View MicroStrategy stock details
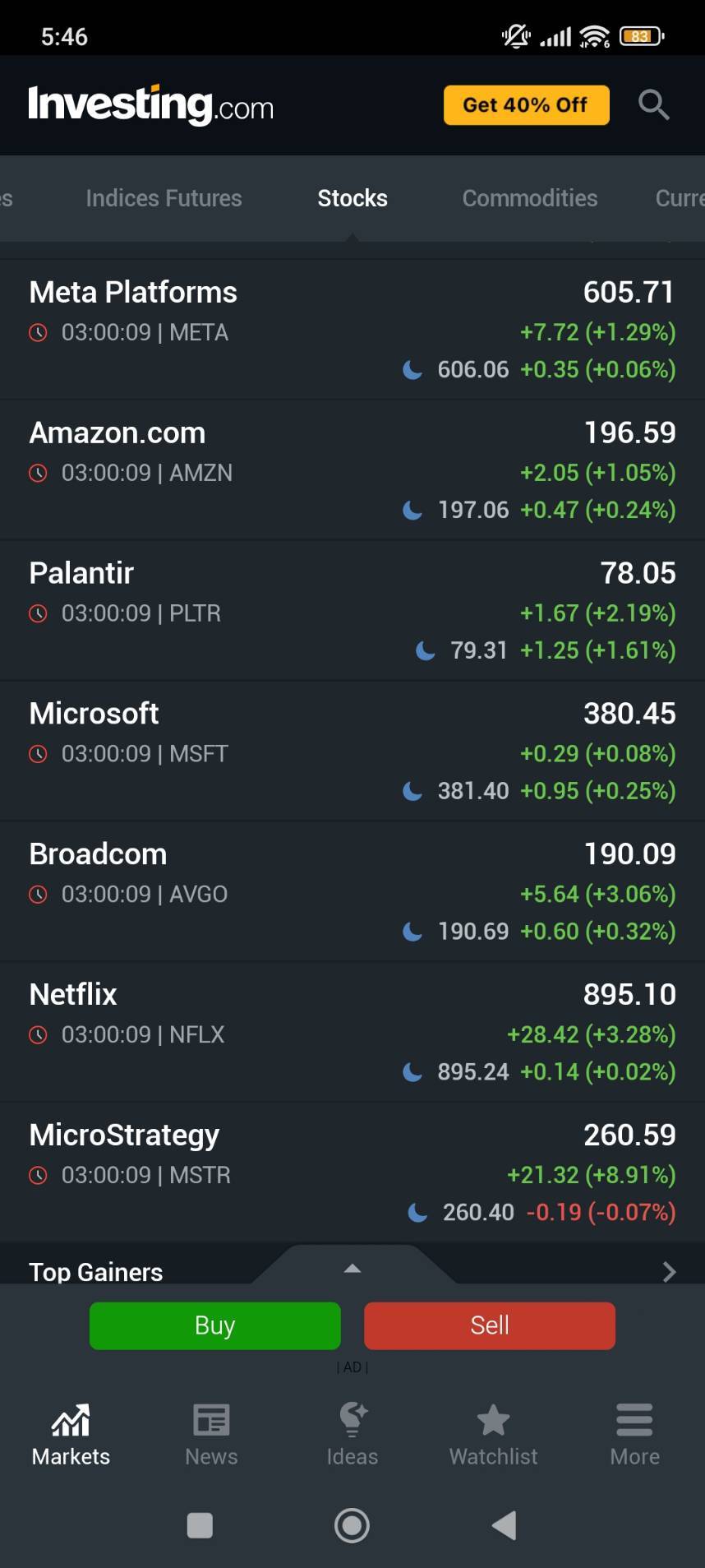 pyautogui.click(x=352, y=1173)
